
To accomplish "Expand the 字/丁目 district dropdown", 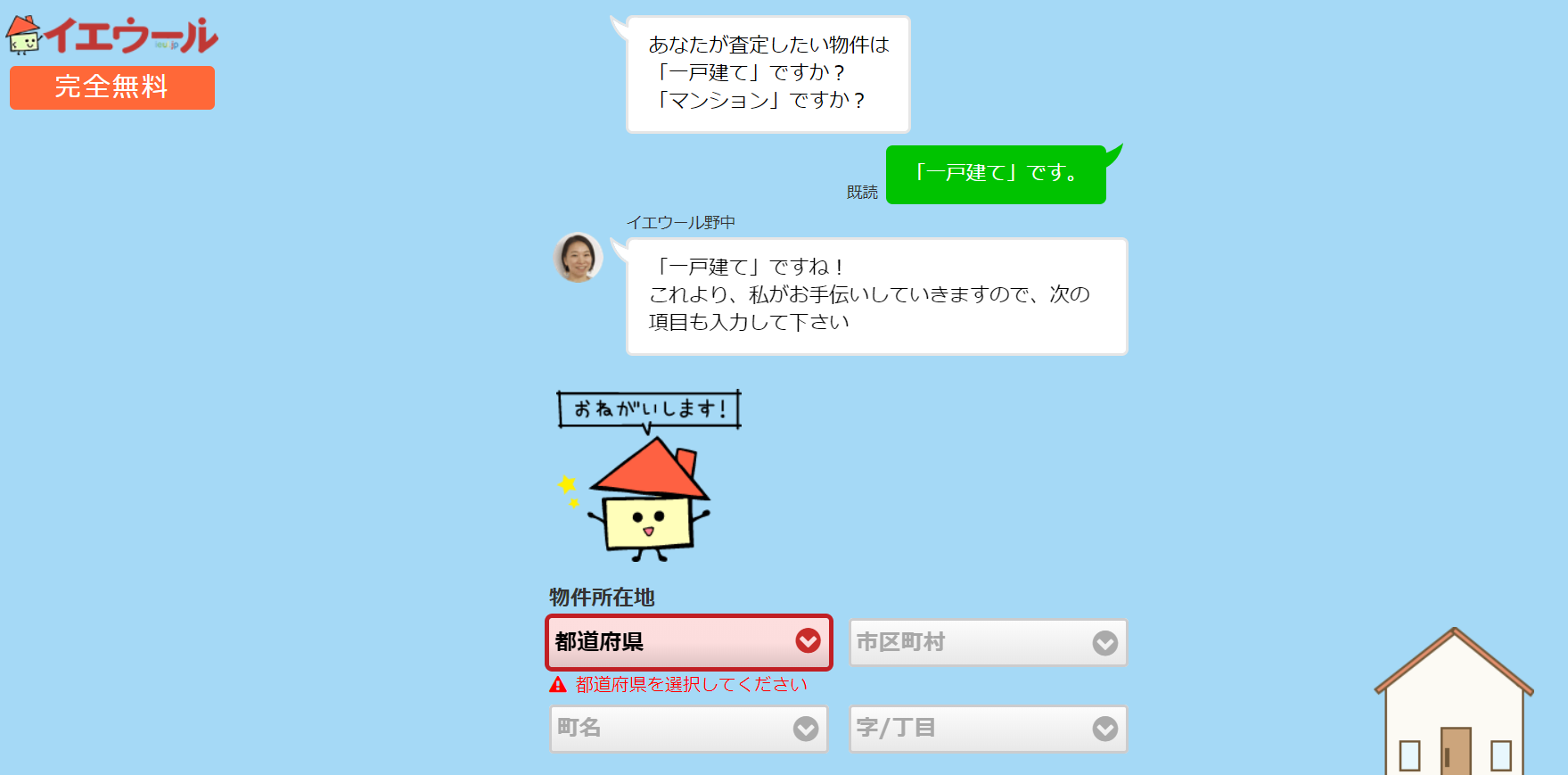I will click(x=988, y=729).
